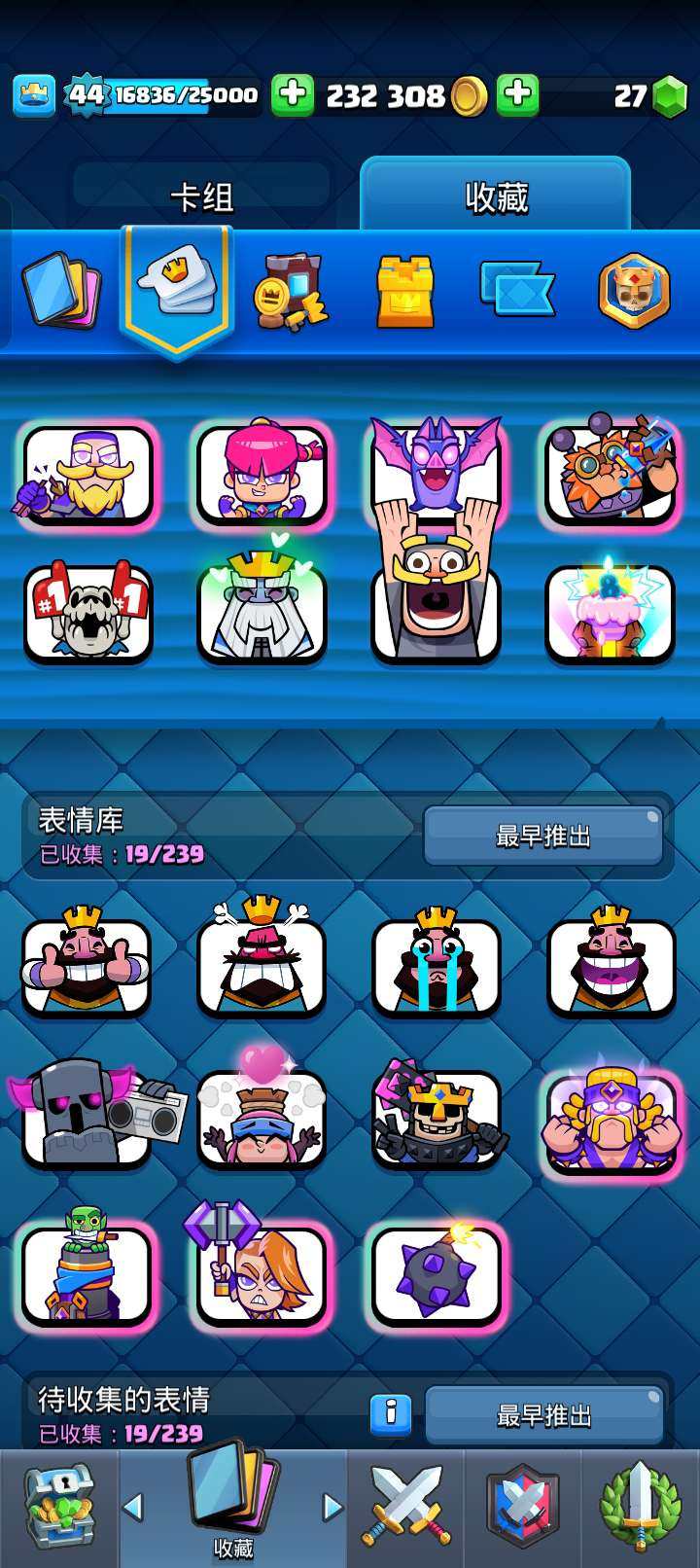Select the thumbs-up king emote
This screenshot has height=1568, width=700.
coord(86,965)
